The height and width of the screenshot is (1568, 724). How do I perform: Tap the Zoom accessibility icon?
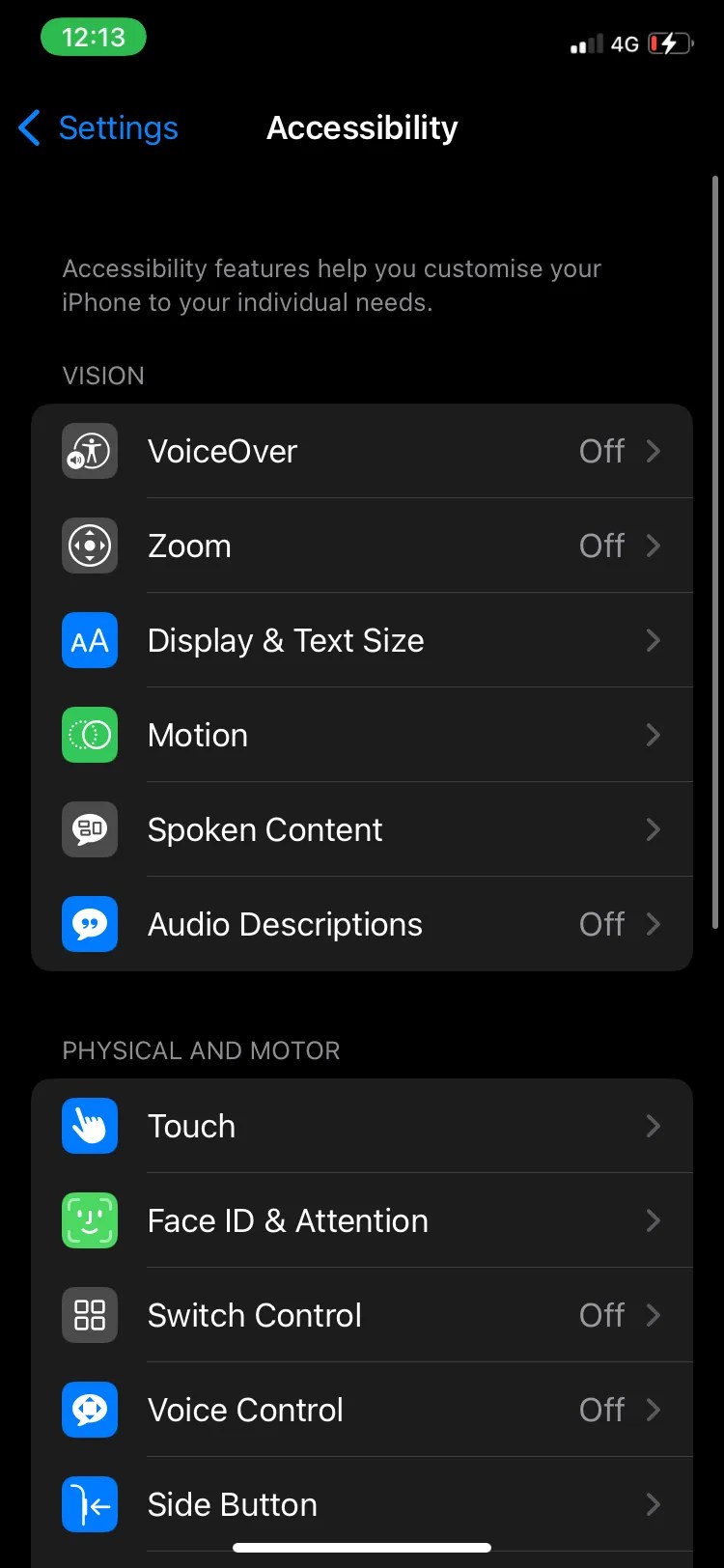[89, 546]
